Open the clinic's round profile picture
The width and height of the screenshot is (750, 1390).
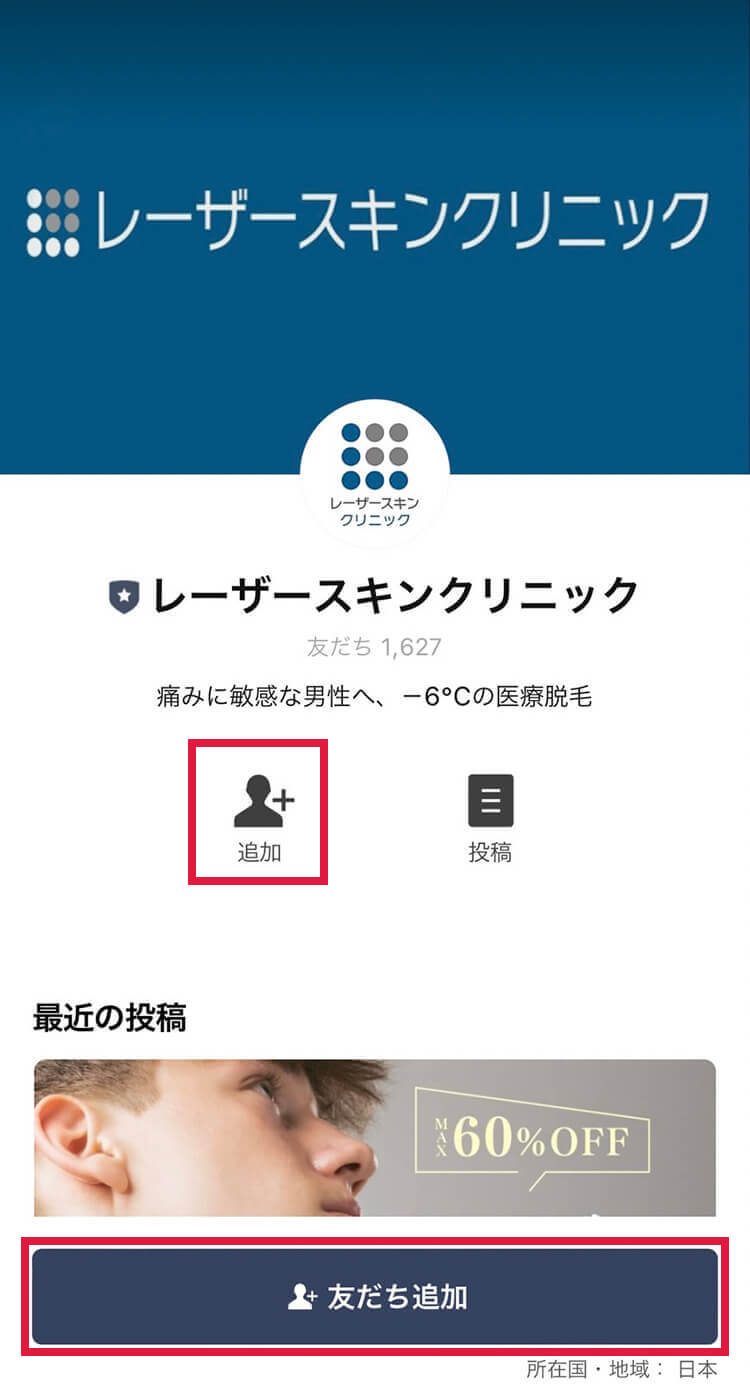375,473
